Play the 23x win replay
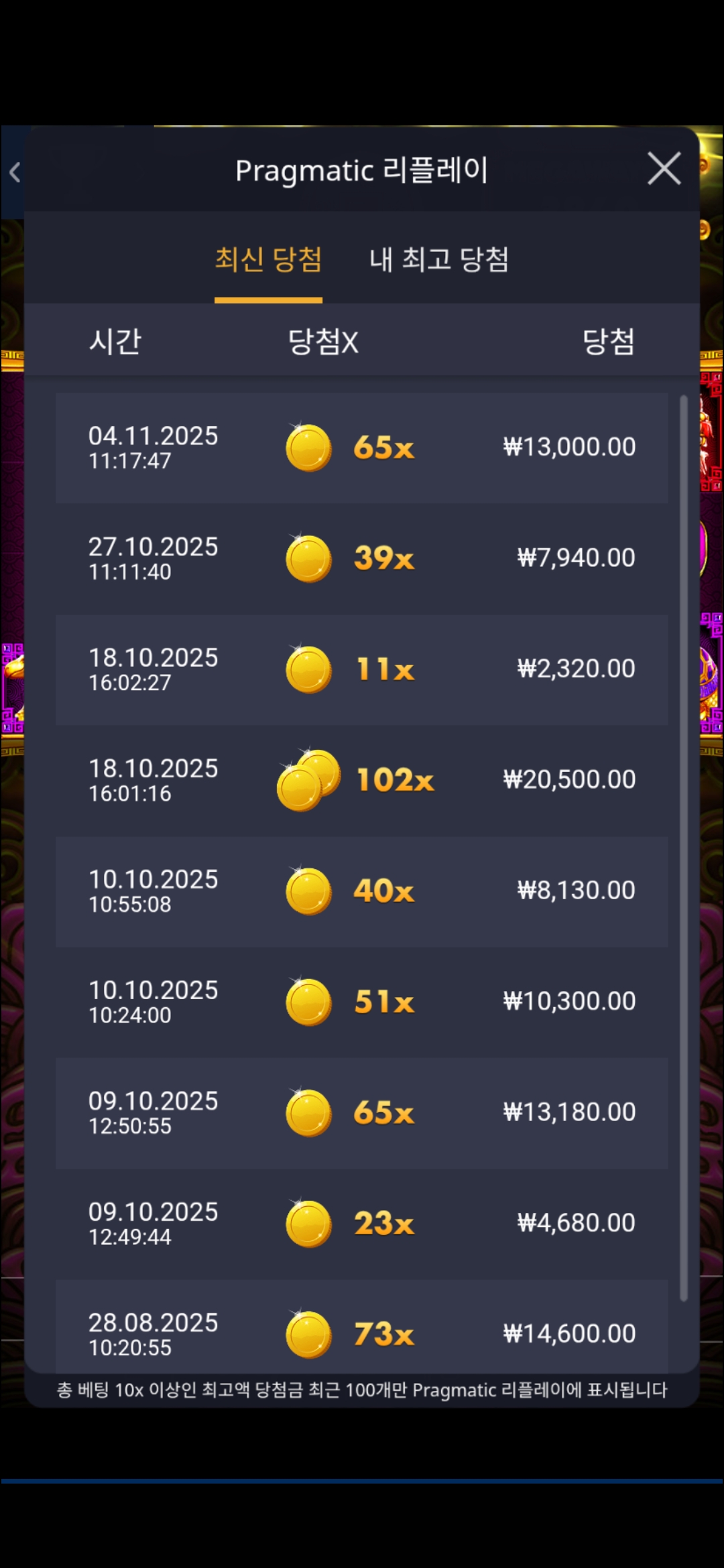 coord(362,1224)
